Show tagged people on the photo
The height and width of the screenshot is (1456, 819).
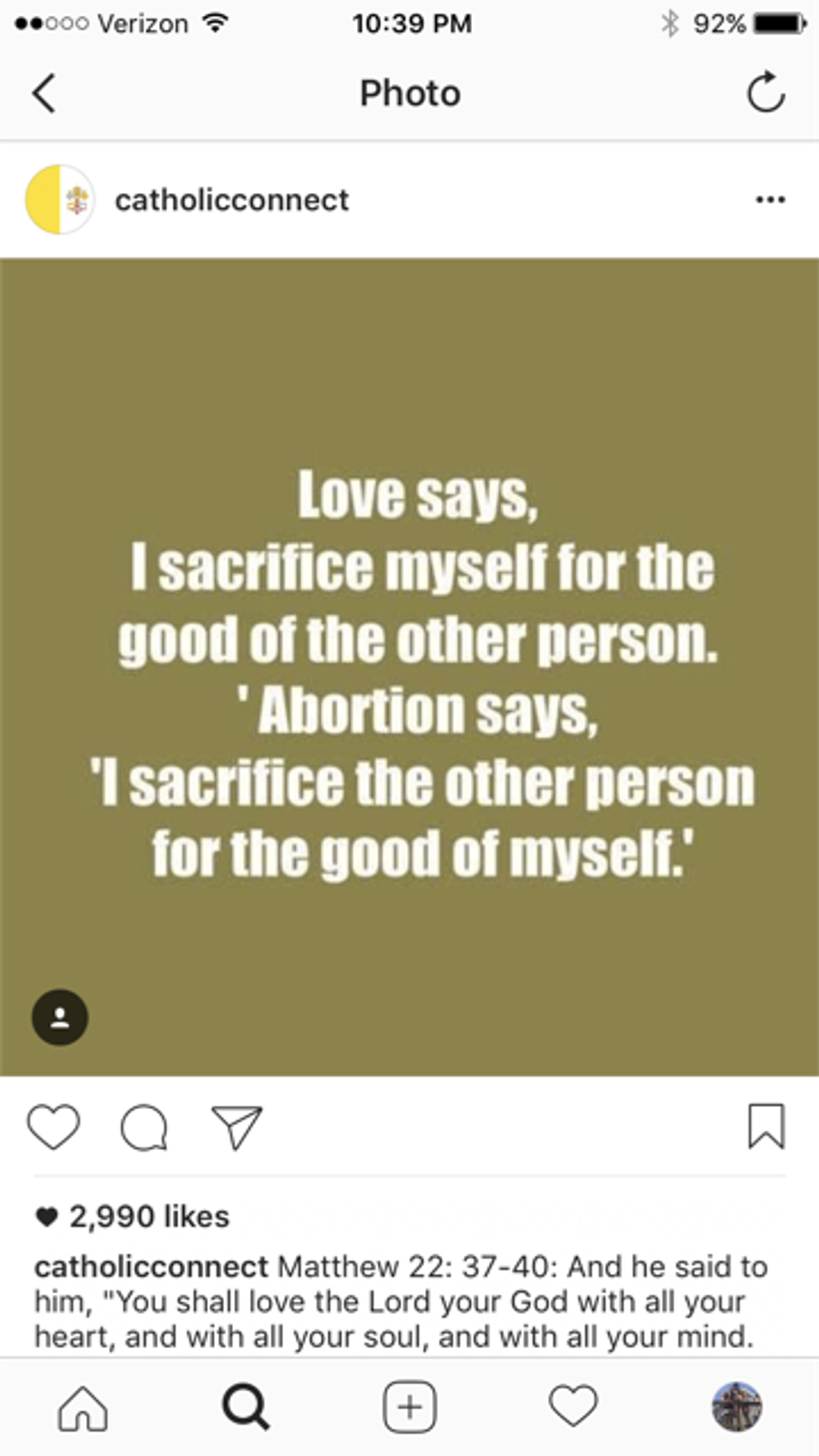(x=59, y=1017)
